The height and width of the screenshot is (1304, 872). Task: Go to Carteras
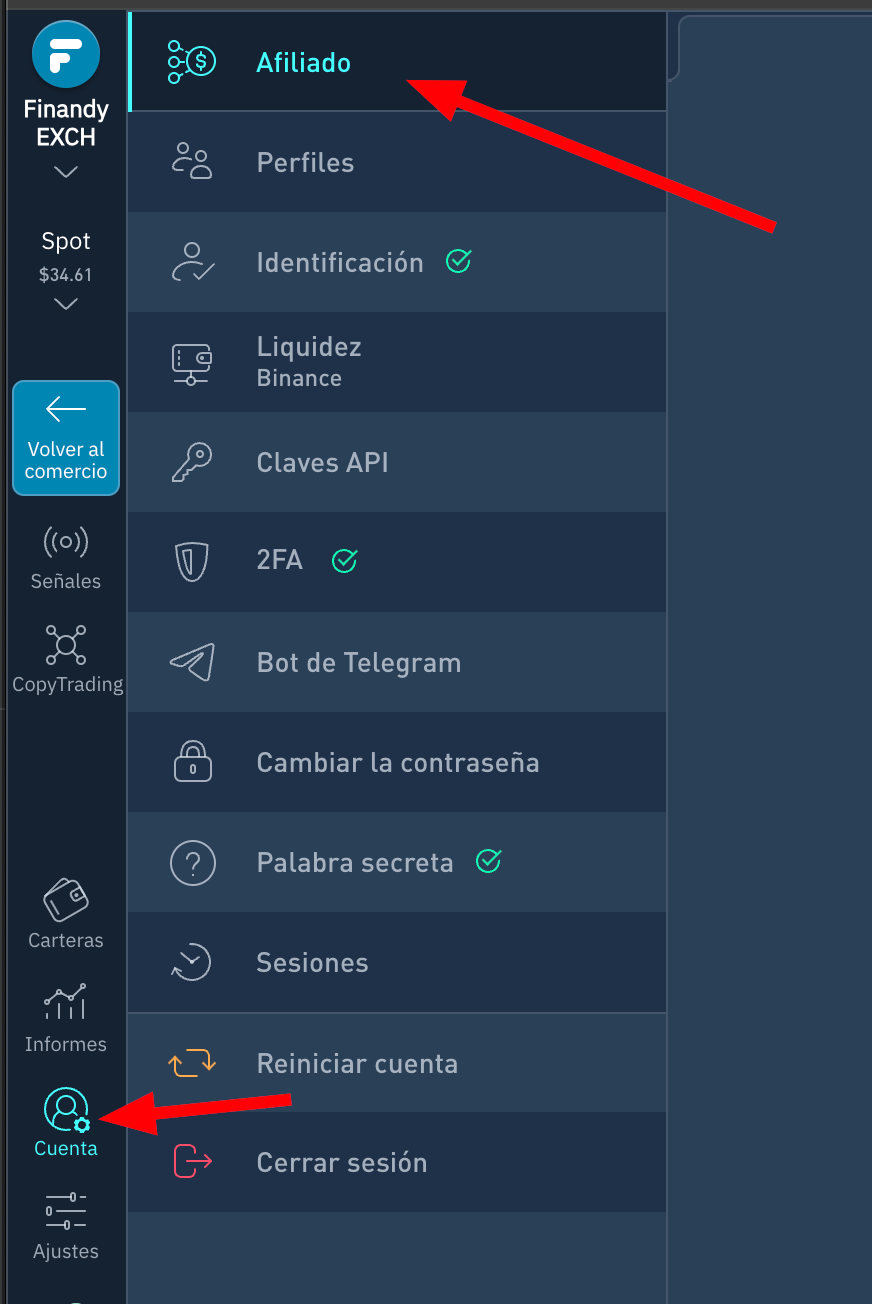[66, 914]
